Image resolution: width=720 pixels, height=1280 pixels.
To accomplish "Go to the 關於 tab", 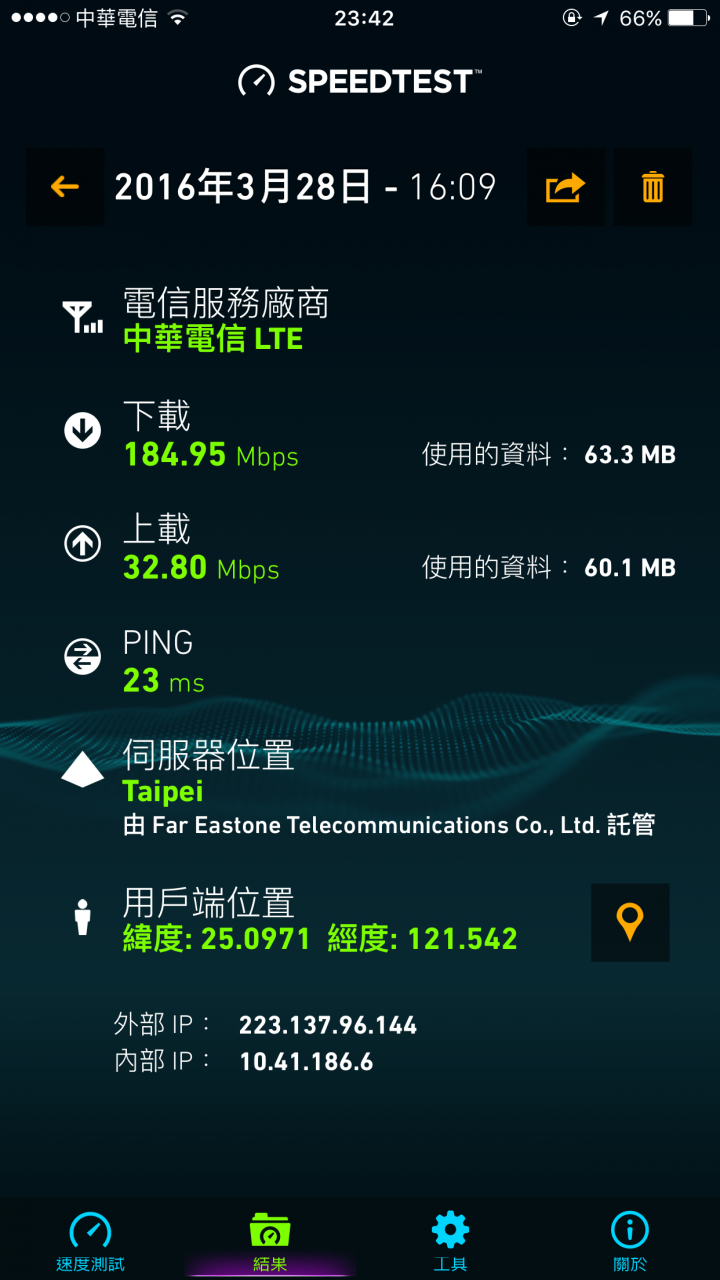I will point(630,1241).
